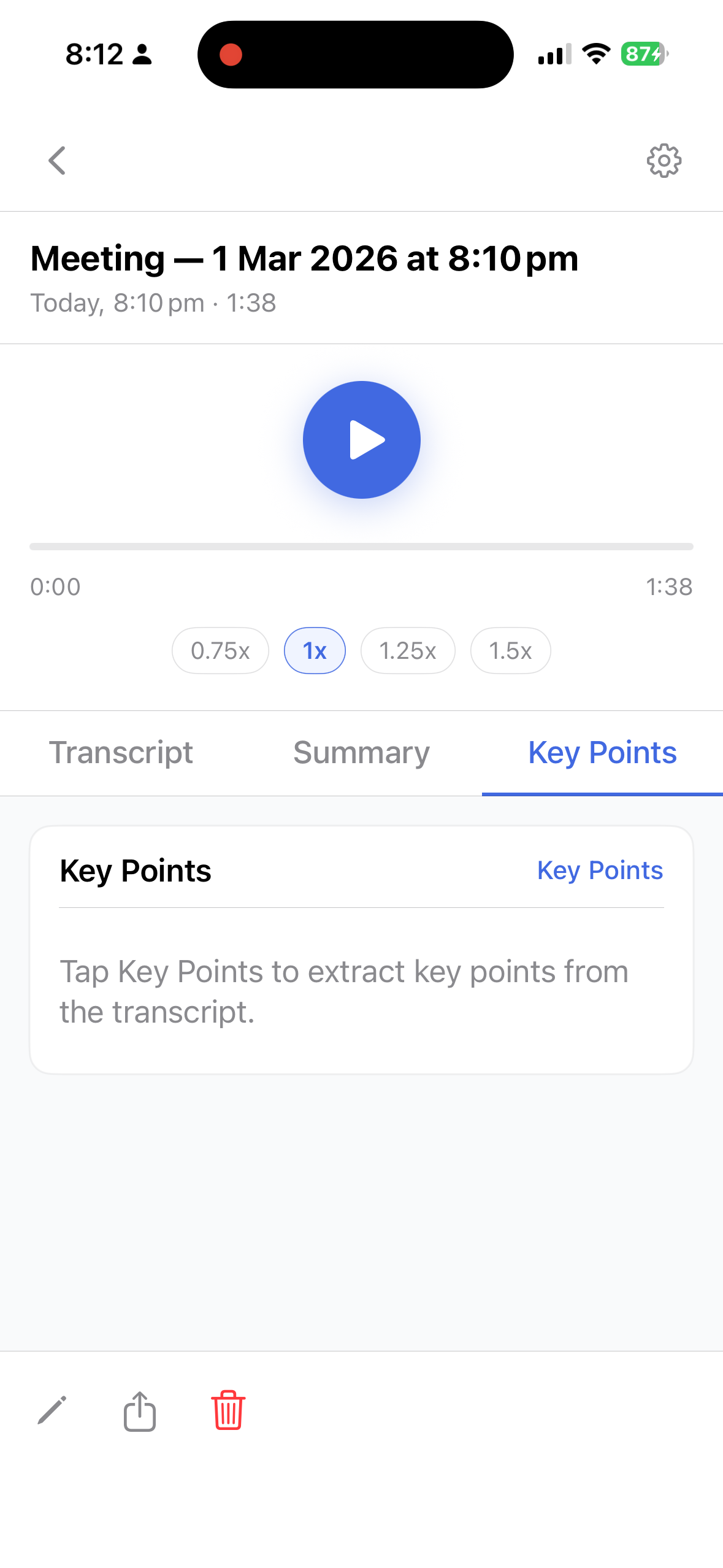
Task: Open the settings gear
Action: pyautogui.click(x=664, y=161)
